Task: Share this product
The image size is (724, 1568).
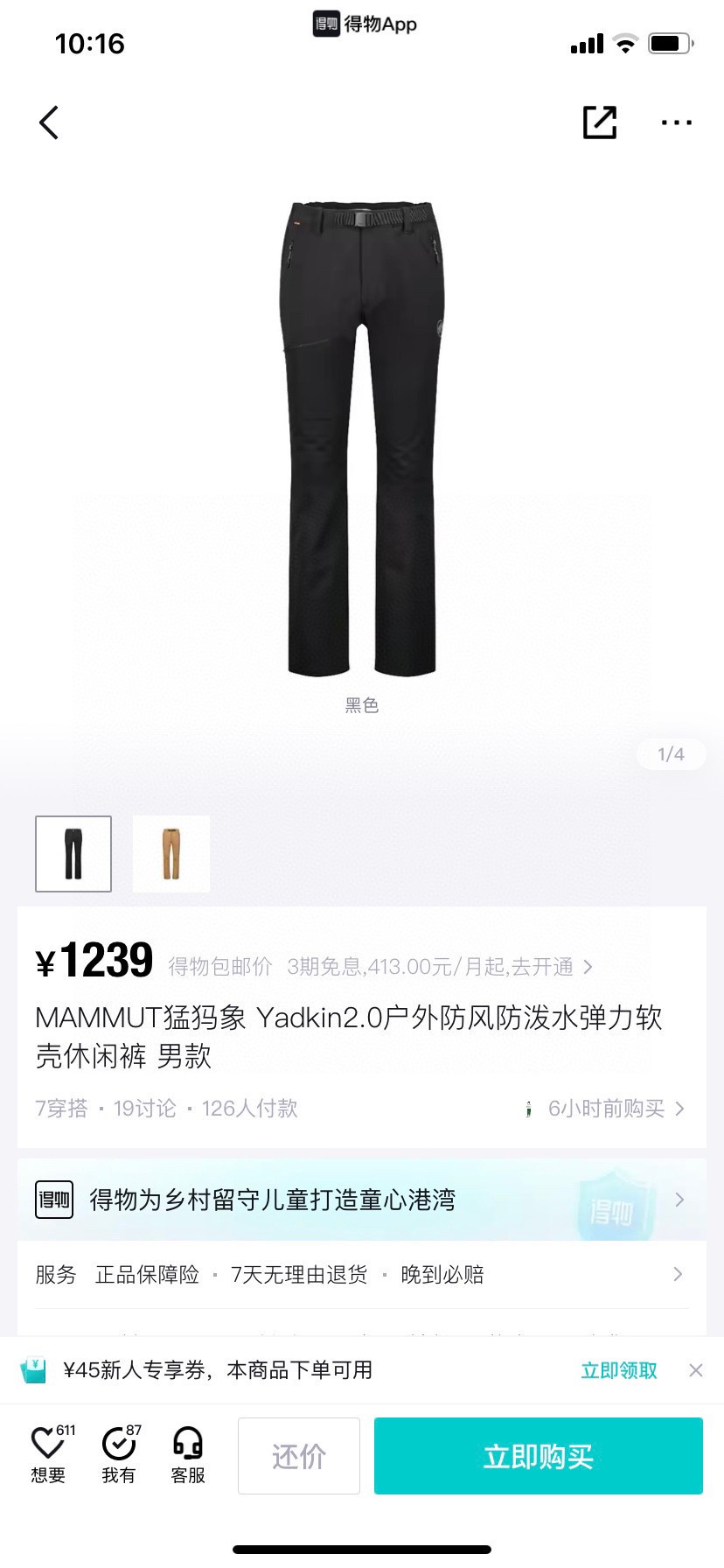Action: (x=600, y=122)
